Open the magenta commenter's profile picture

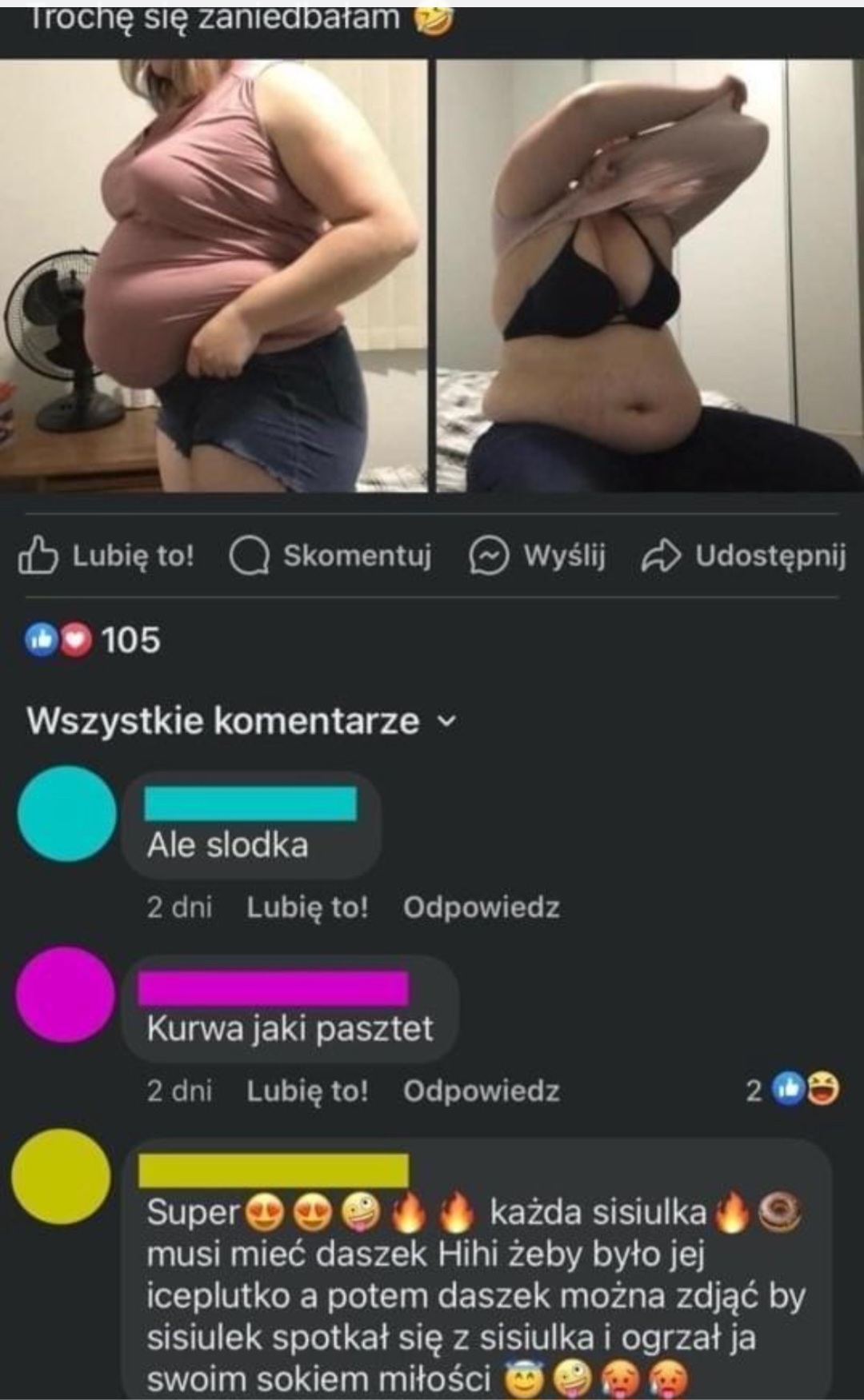point(66,995)
